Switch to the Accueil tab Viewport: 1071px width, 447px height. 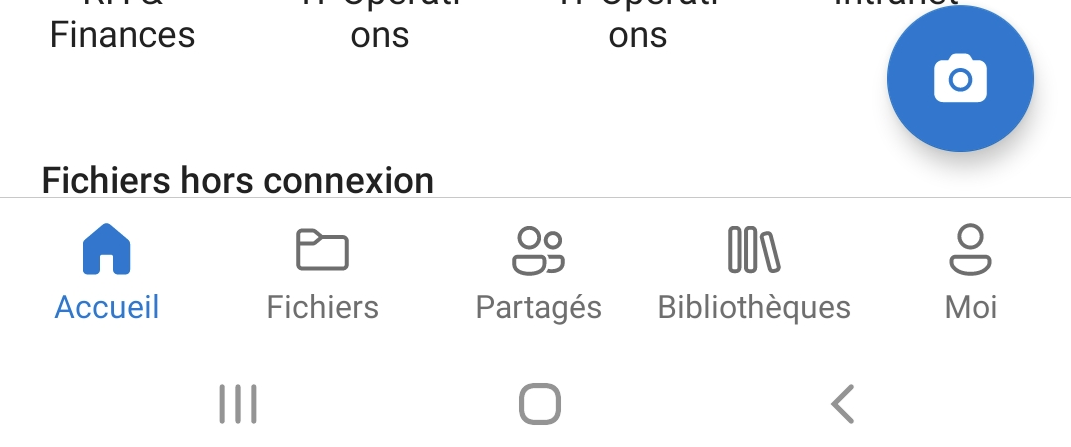(x=107, y=273)
